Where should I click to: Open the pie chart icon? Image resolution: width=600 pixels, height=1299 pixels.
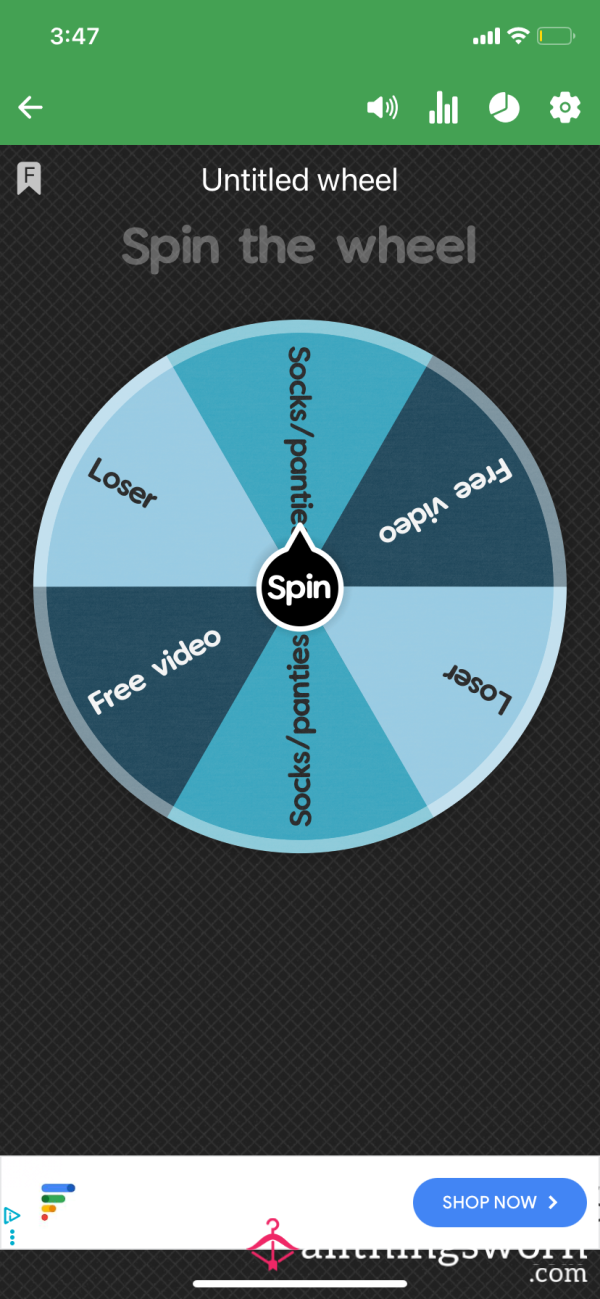pos(504,108)
